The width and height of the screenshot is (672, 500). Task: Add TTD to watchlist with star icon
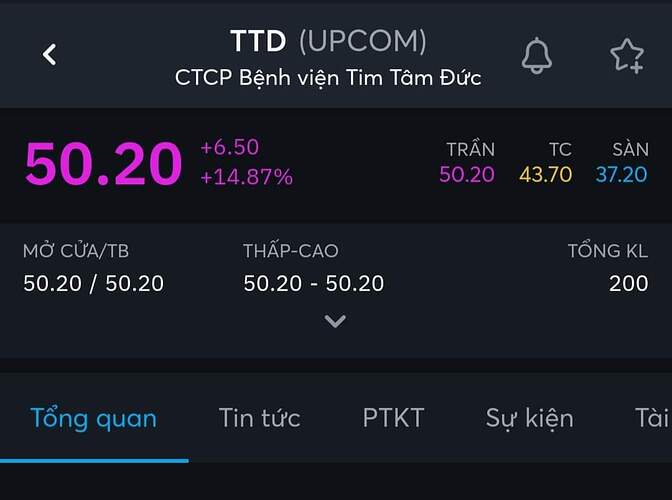coord(627,55)
